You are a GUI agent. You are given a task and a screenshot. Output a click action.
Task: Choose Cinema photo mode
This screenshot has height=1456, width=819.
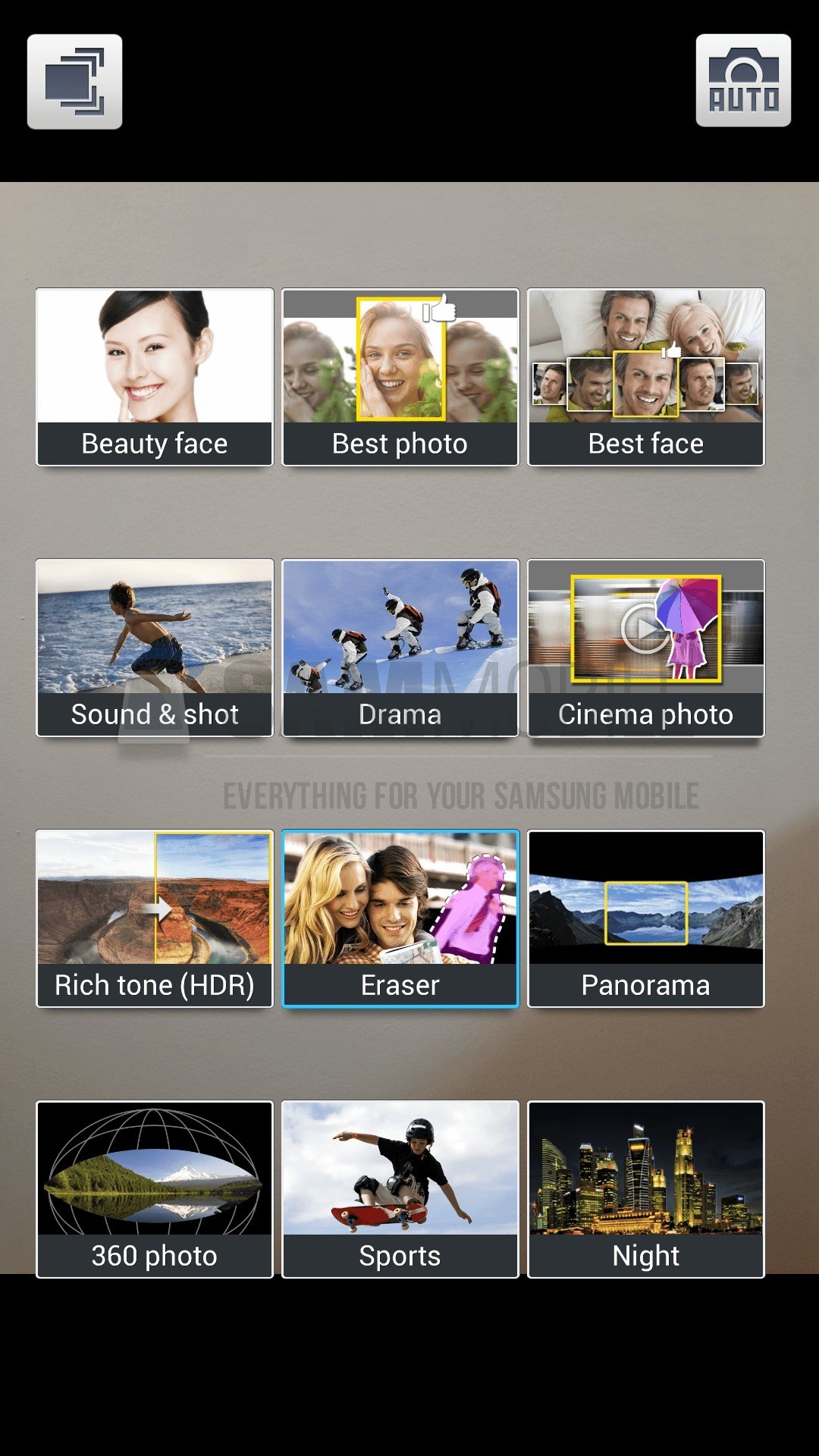pos(646,648)
